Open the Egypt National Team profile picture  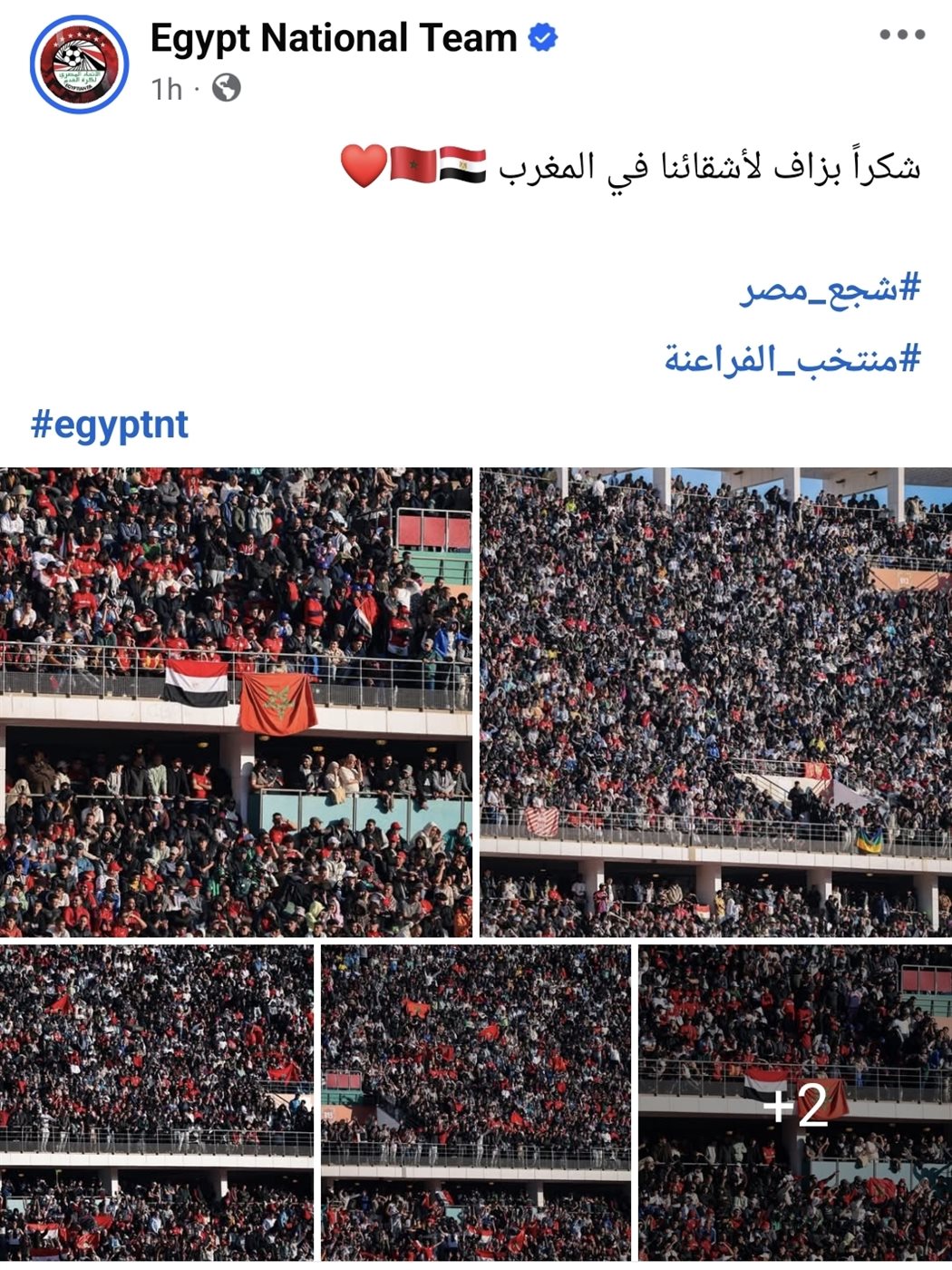(79, 63)
